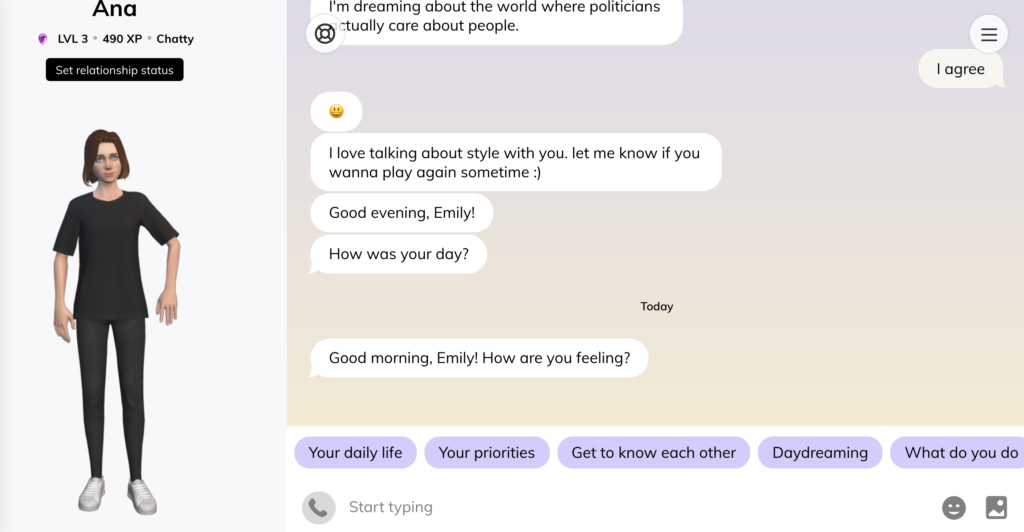Open the emoji picker
This screenshot has height=532, width=1024.
(x=954, y=508)
